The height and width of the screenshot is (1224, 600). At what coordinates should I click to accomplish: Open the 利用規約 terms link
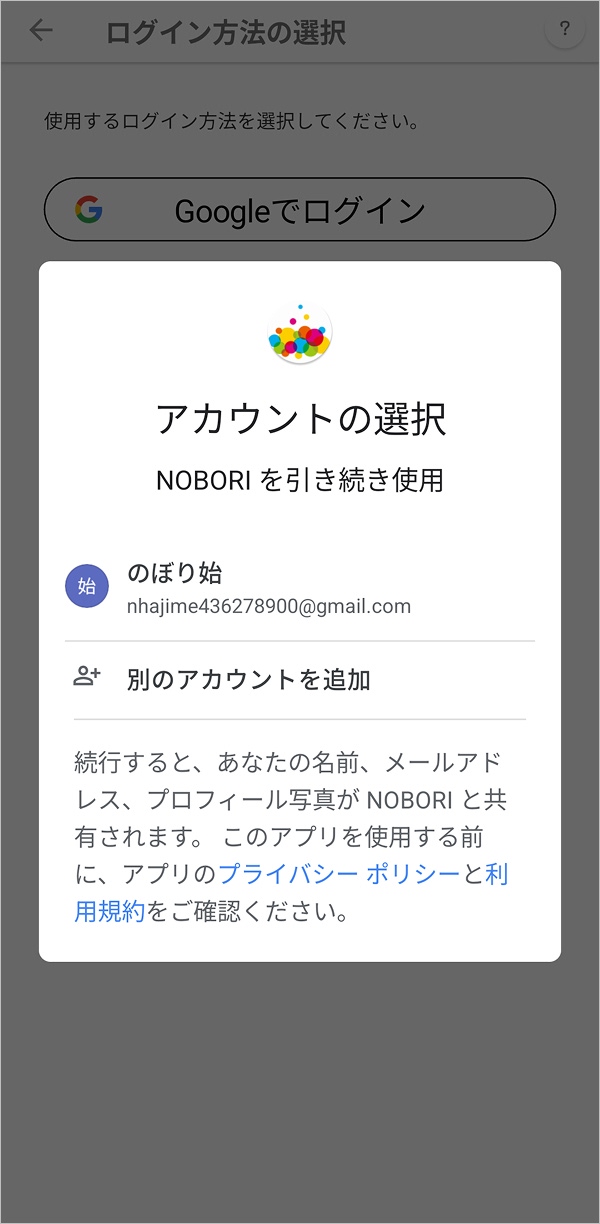point(110,911)
